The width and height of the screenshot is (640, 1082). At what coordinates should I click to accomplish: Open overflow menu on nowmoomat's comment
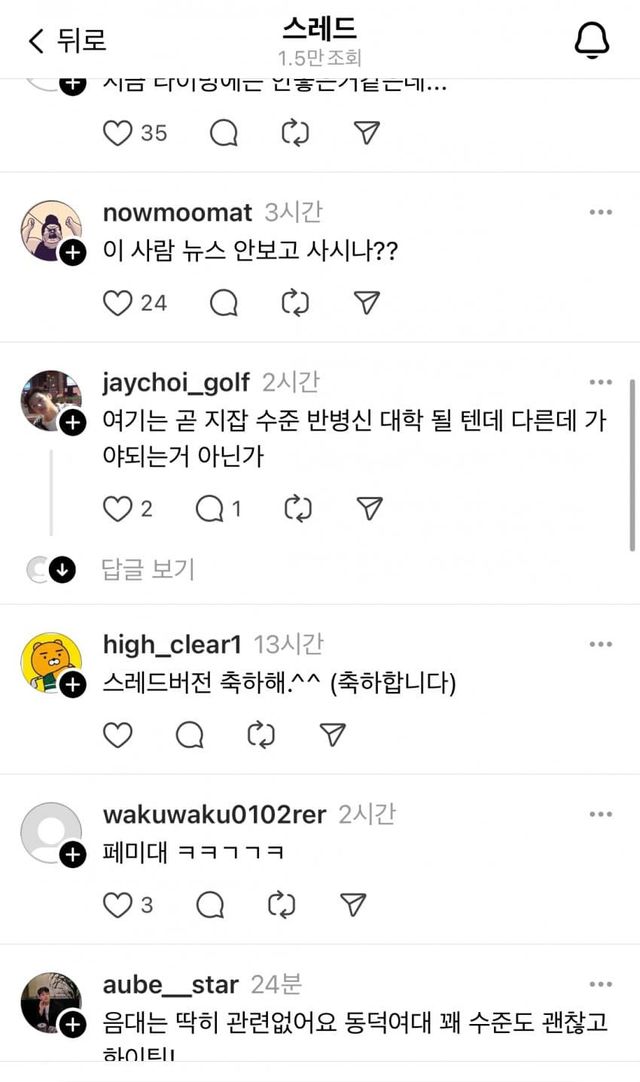(600, 212)
